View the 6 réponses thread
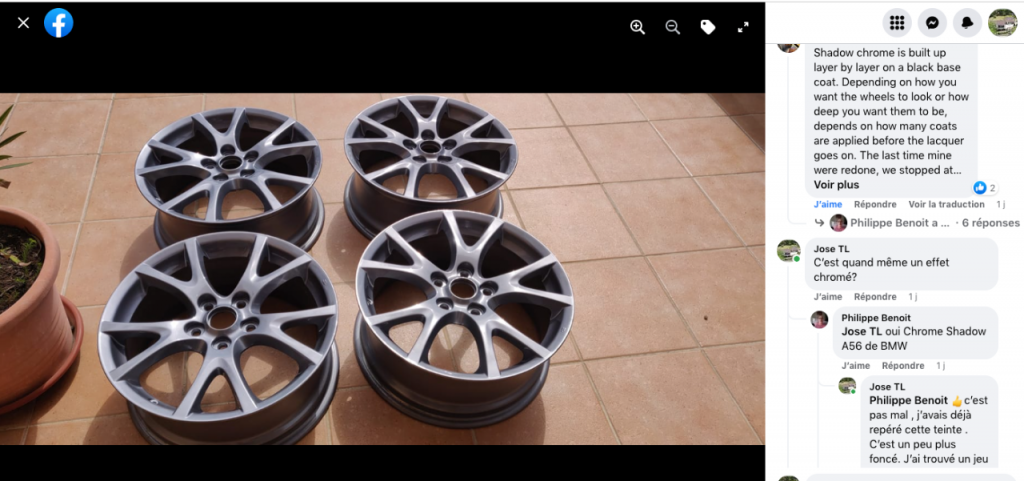Image resolution: width=1024 pixels, height=481 pixels. coord(990,223)
